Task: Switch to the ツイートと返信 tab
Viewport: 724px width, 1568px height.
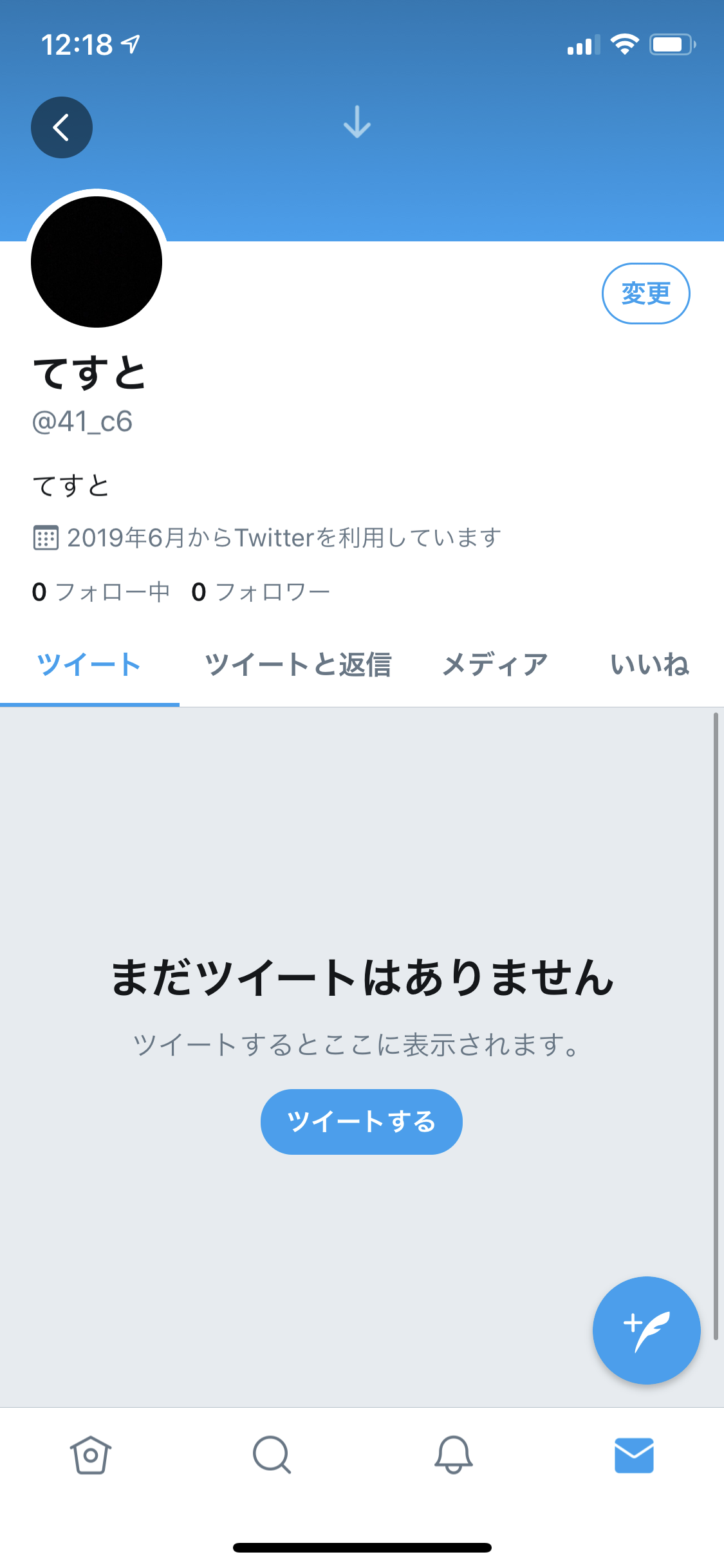Action: [299, 664]
